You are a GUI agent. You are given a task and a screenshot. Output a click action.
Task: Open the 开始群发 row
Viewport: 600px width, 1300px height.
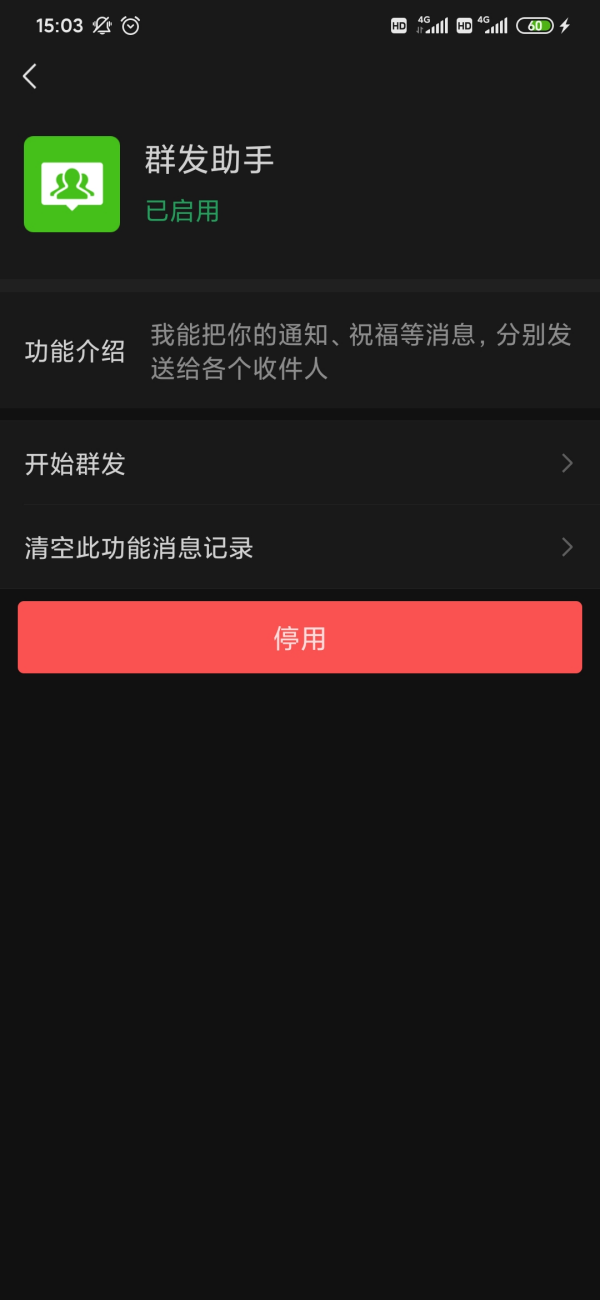[300, 464]
